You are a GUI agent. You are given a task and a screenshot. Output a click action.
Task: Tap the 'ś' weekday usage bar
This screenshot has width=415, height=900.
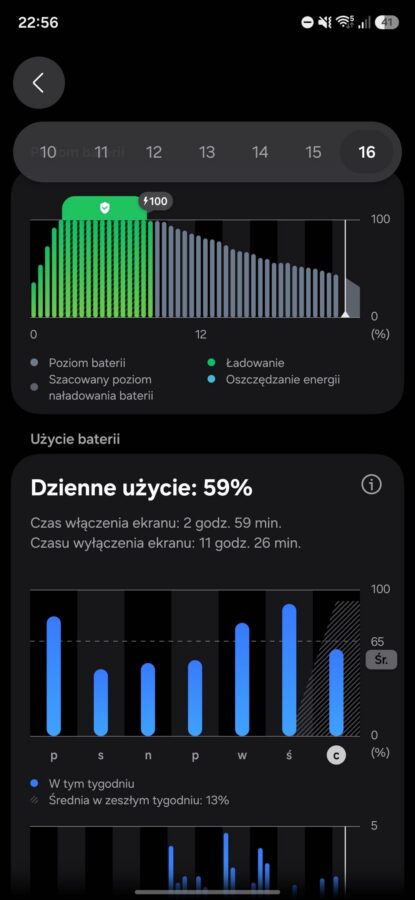pos(289,670)
